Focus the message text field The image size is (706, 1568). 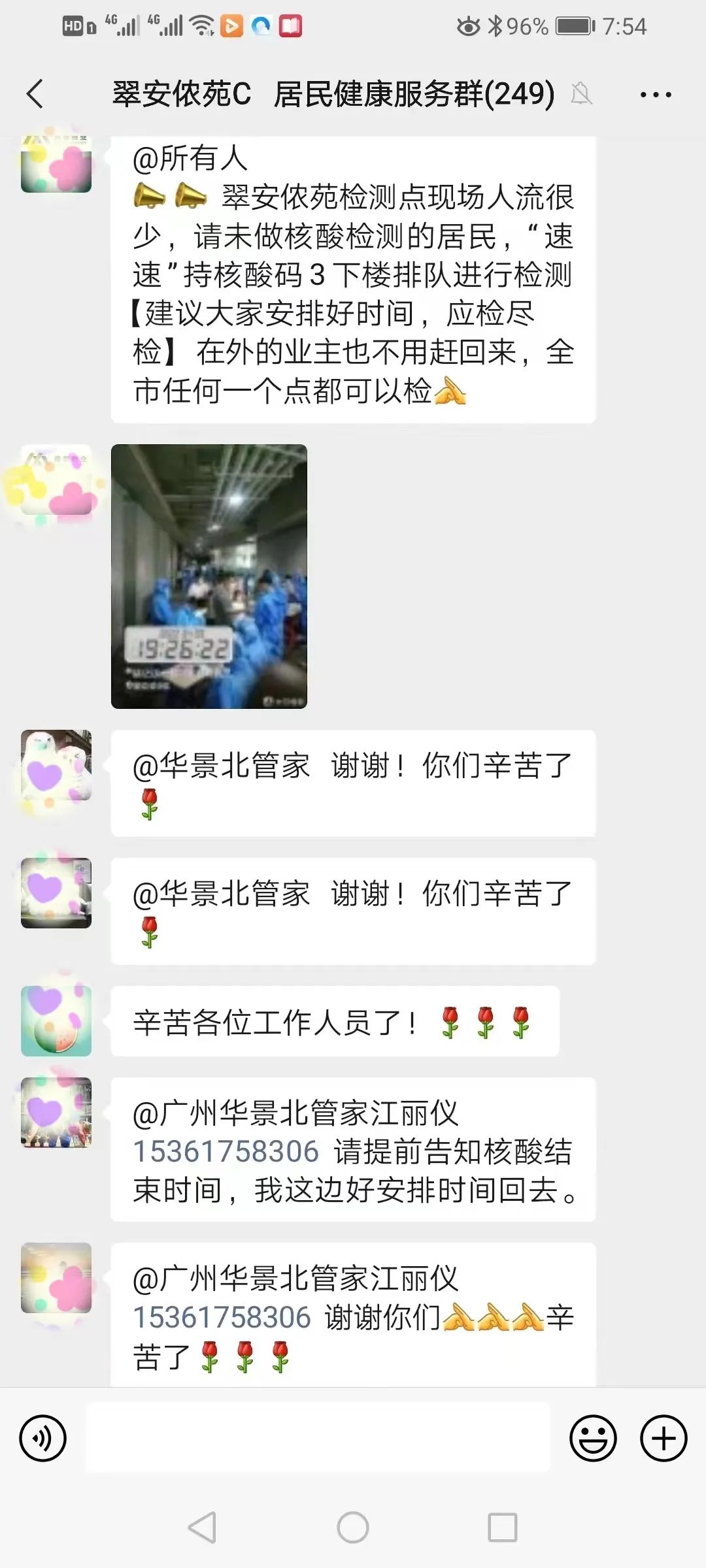(318, 1438)
